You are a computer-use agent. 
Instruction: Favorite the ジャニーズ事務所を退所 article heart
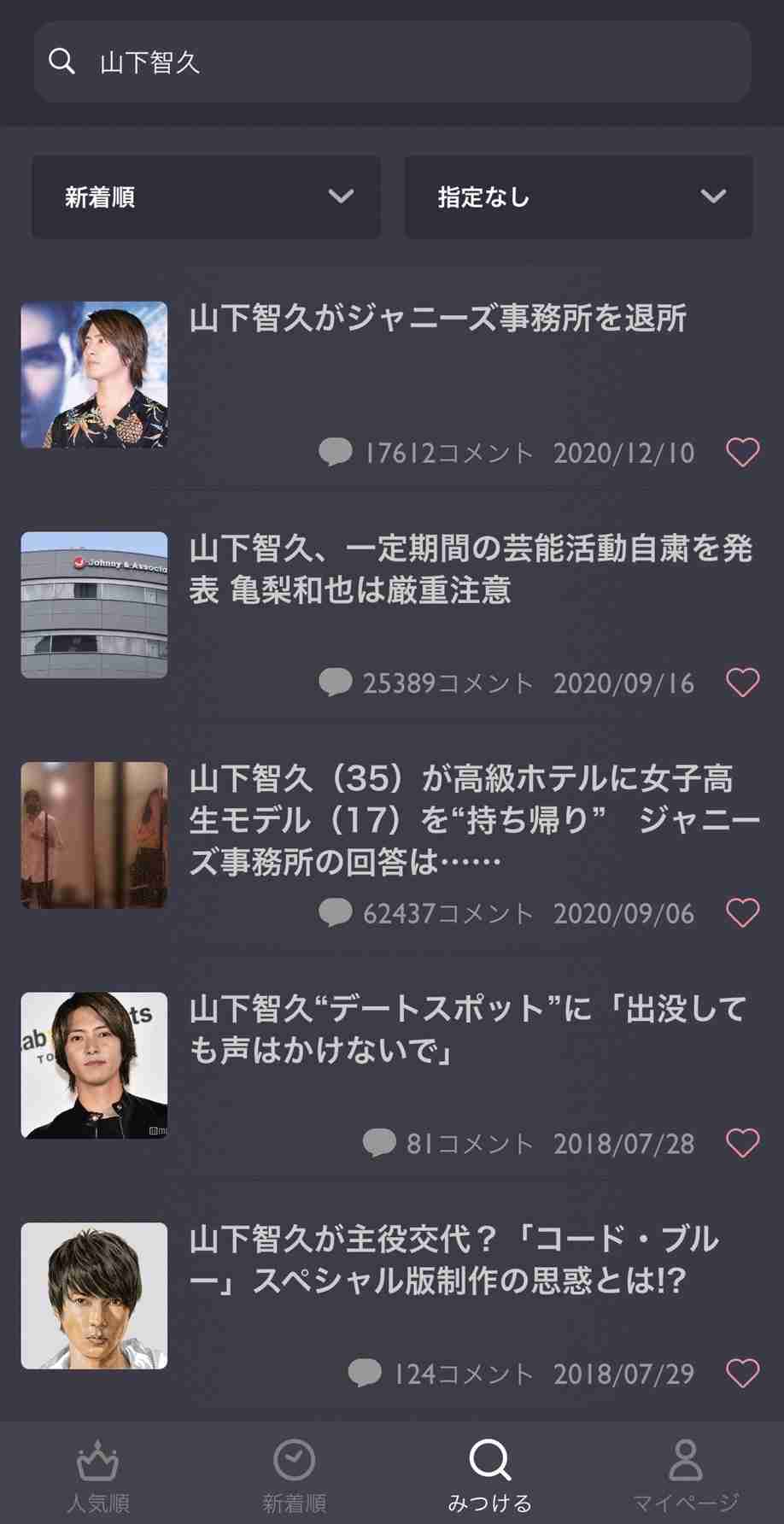(x=743, y=452)
